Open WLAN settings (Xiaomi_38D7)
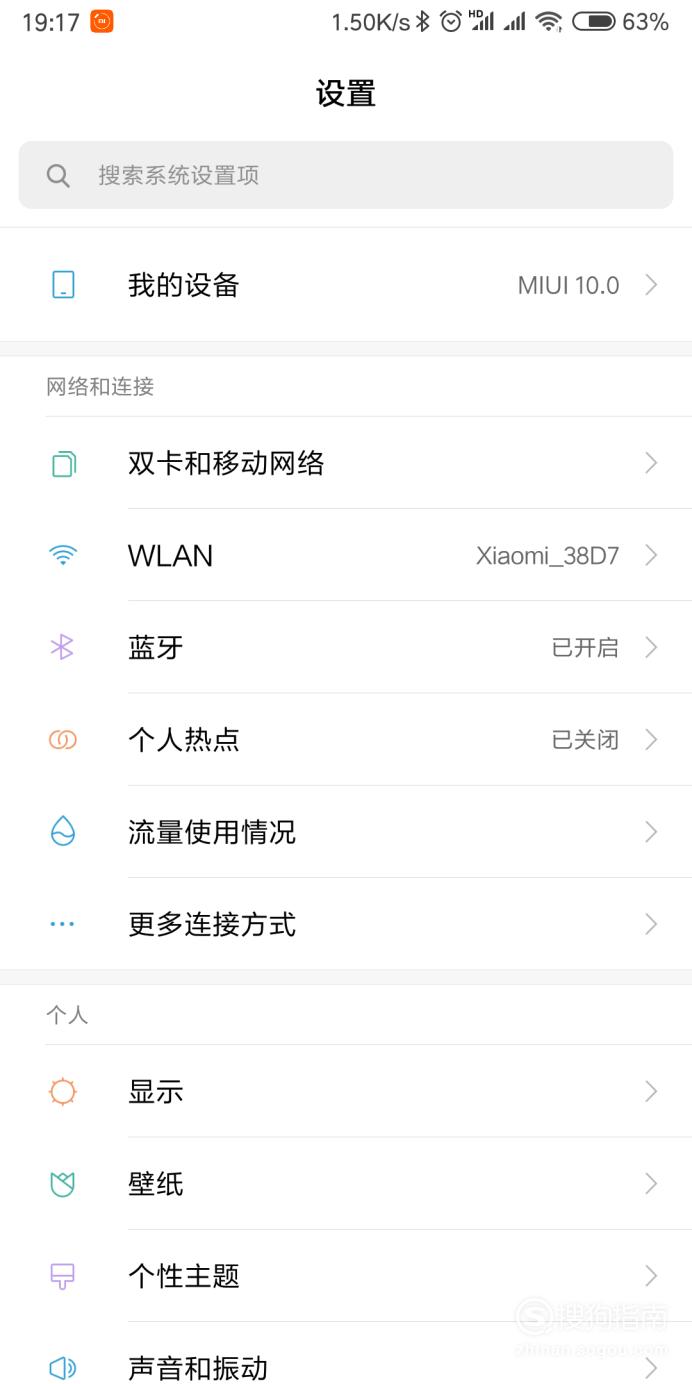 (x=346, y=555)
